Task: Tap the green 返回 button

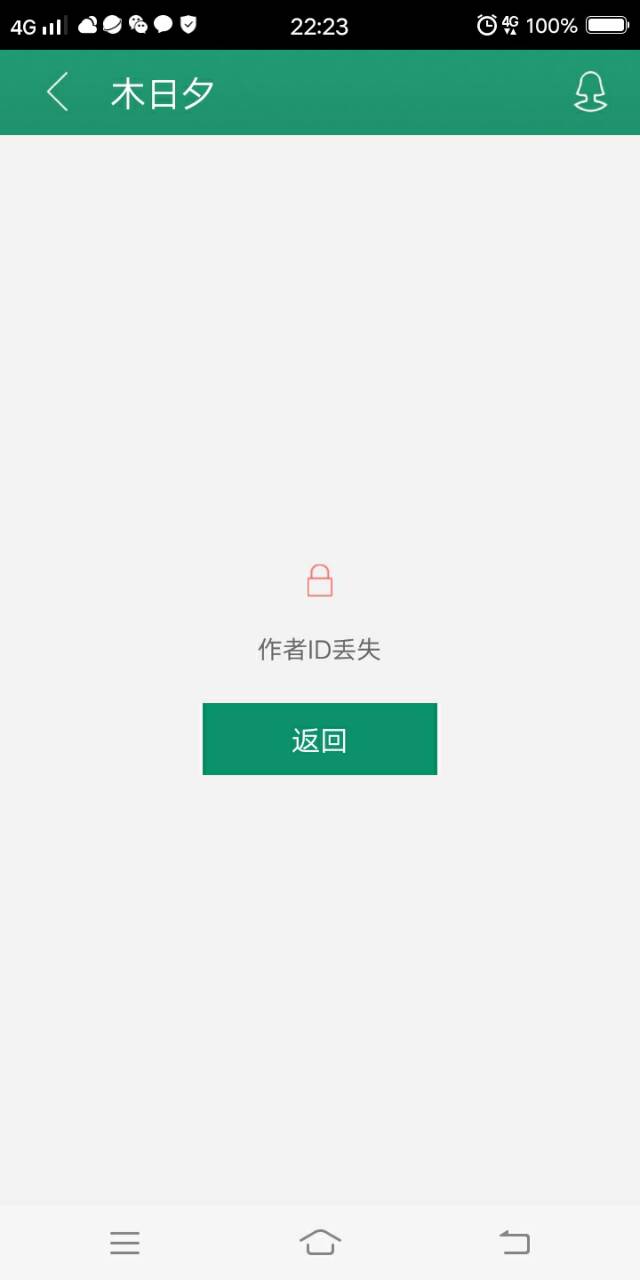Action: [x=320, y=739]
